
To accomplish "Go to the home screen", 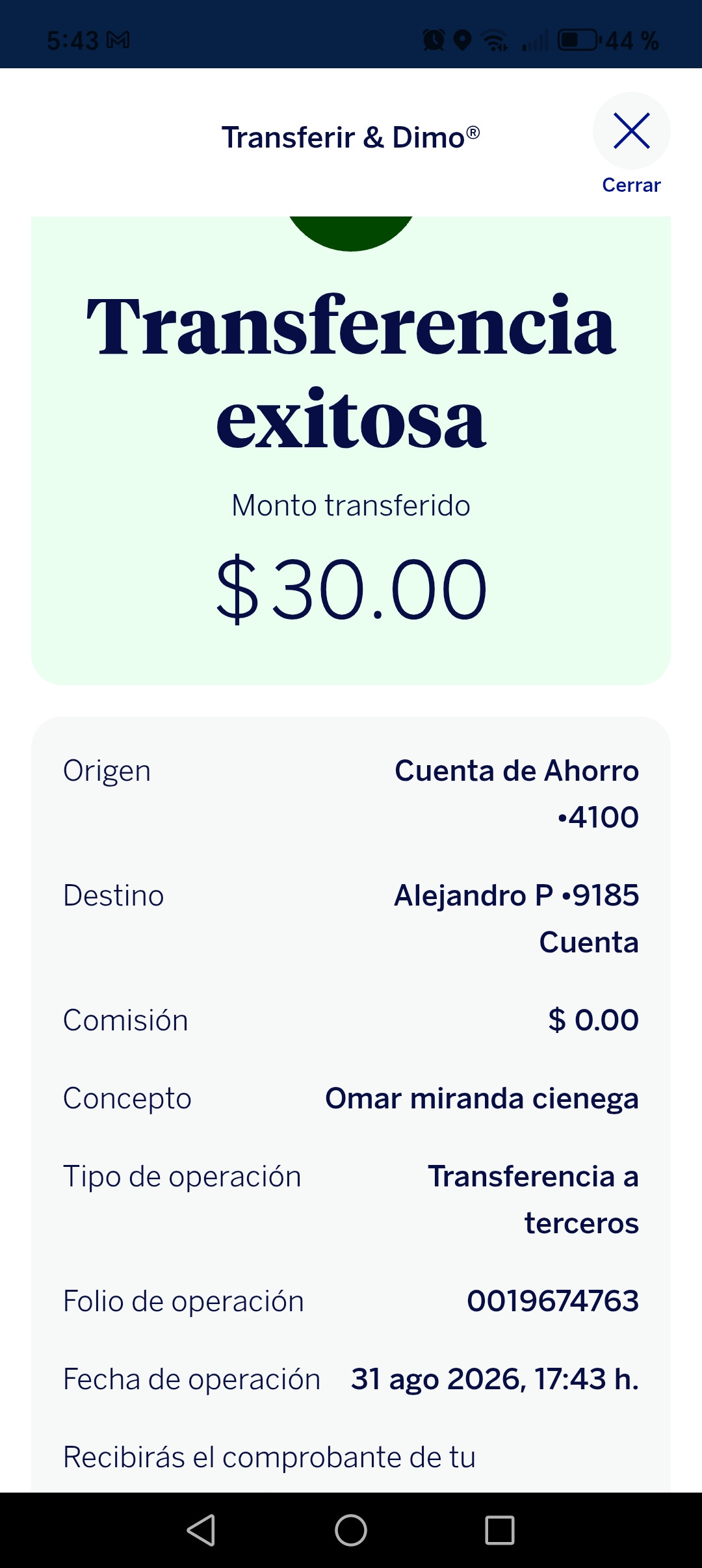I will click(351, 1530).
